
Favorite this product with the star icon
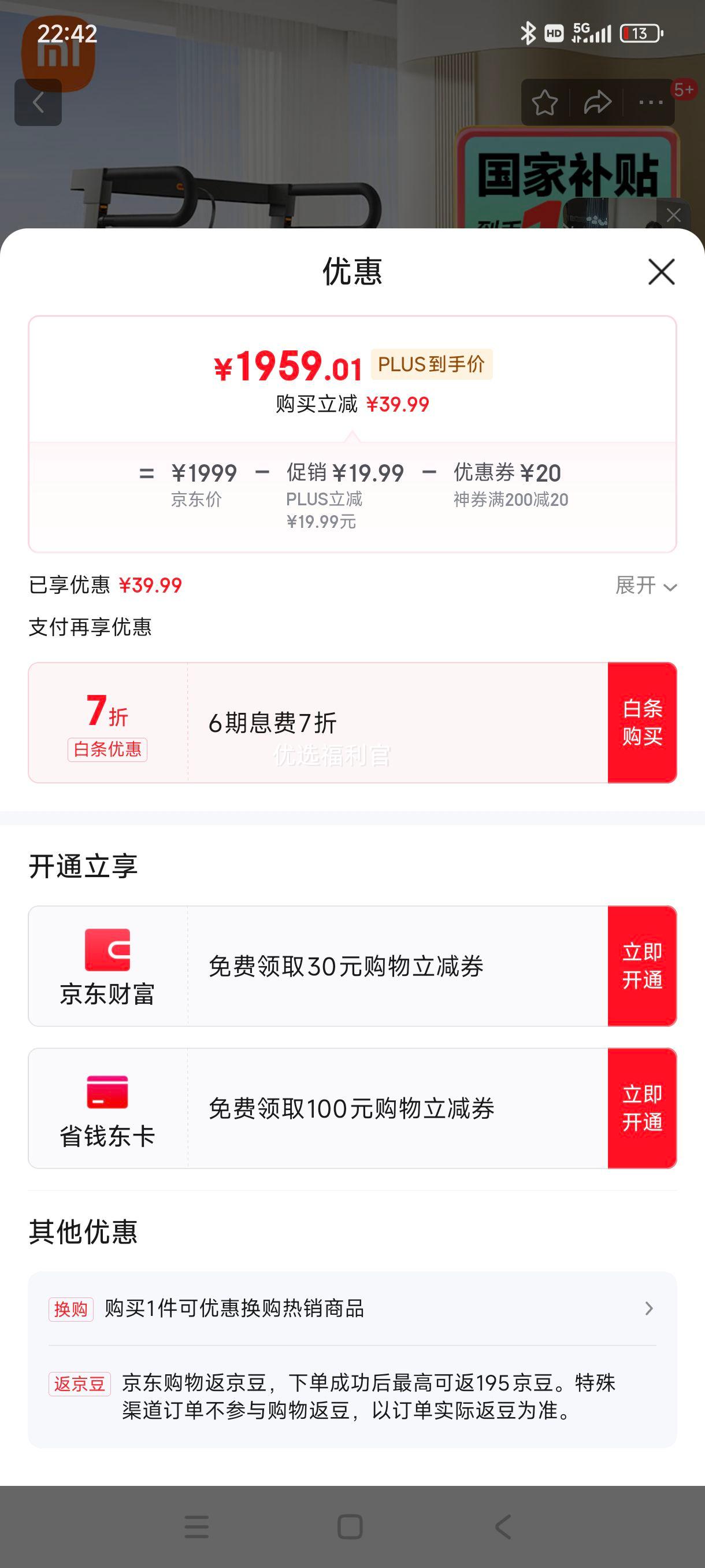pos(544,102)
